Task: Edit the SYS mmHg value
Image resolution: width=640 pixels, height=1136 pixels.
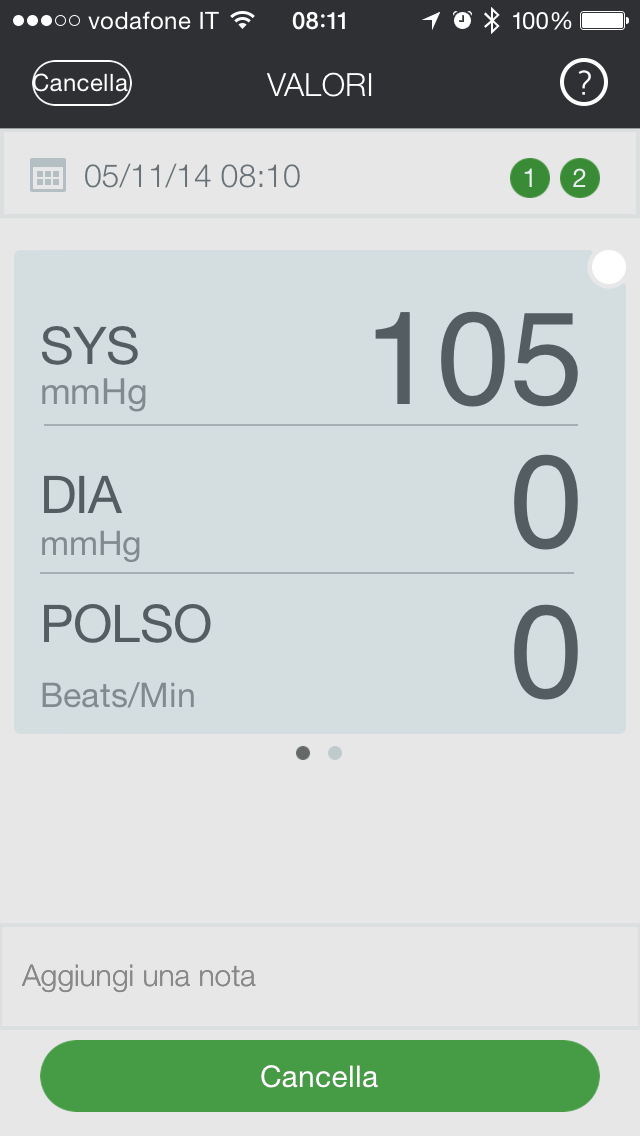Action: (476, 360)
